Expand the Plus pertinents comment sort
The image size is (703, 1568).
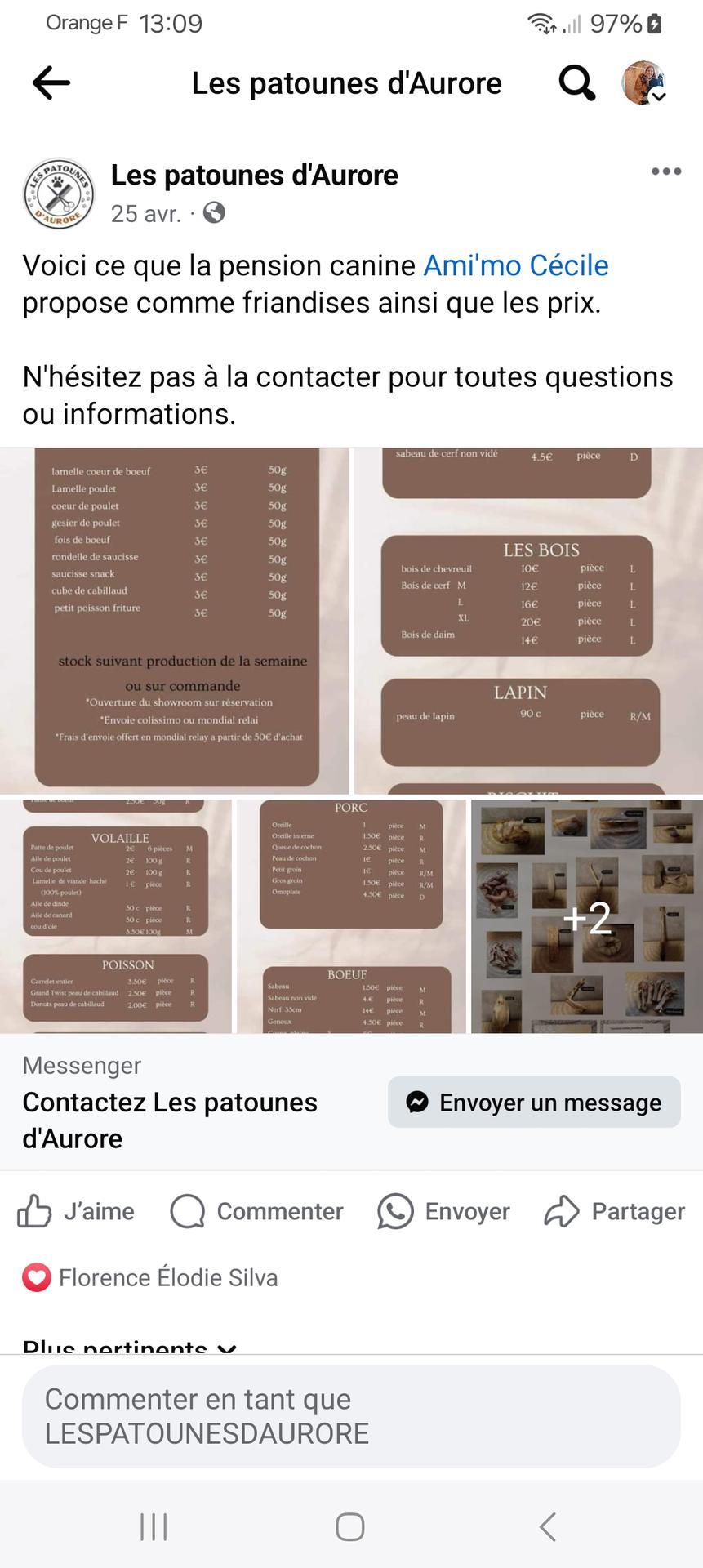pos(131,1346)
